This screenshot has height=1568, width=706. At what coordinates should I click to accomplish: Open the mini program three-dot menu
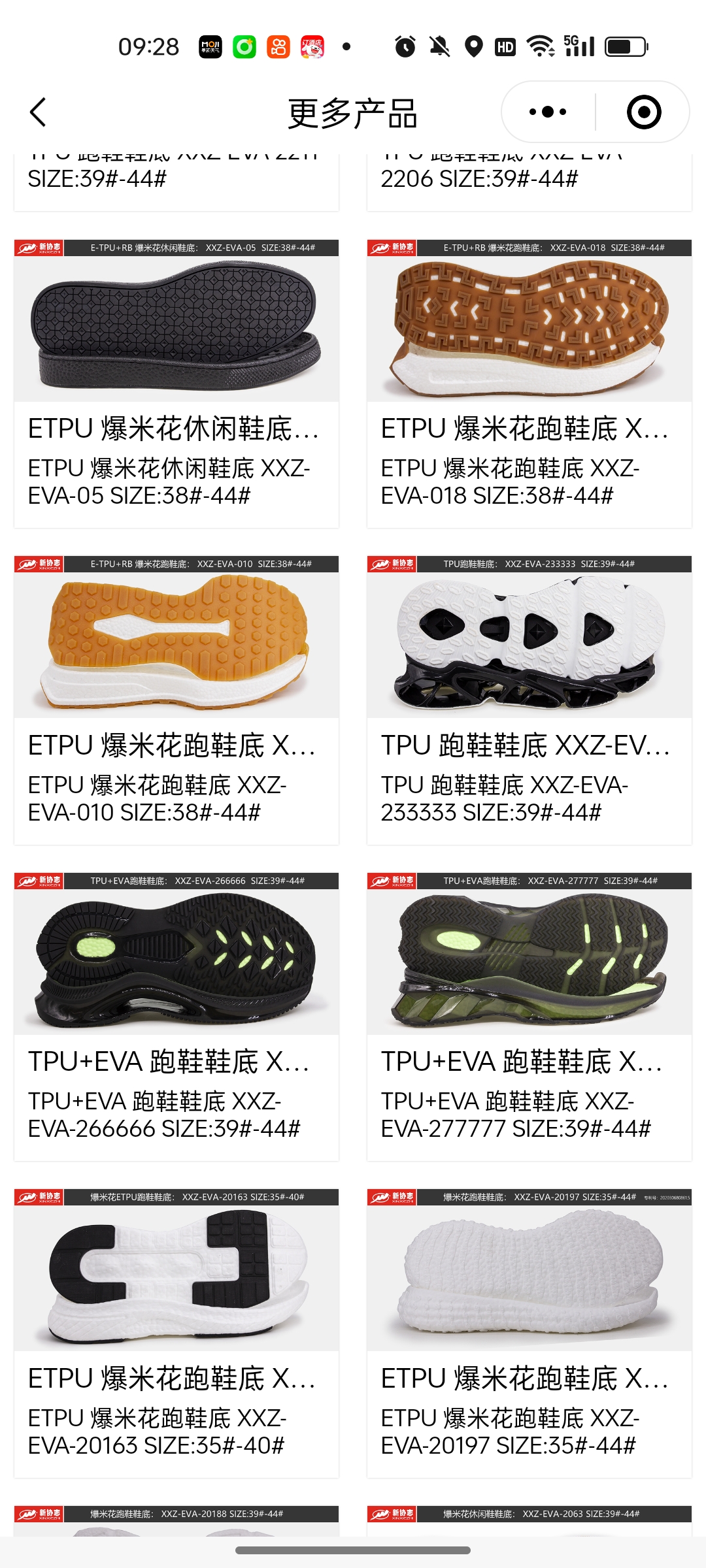pyautogui.click(x=548, y=112)
